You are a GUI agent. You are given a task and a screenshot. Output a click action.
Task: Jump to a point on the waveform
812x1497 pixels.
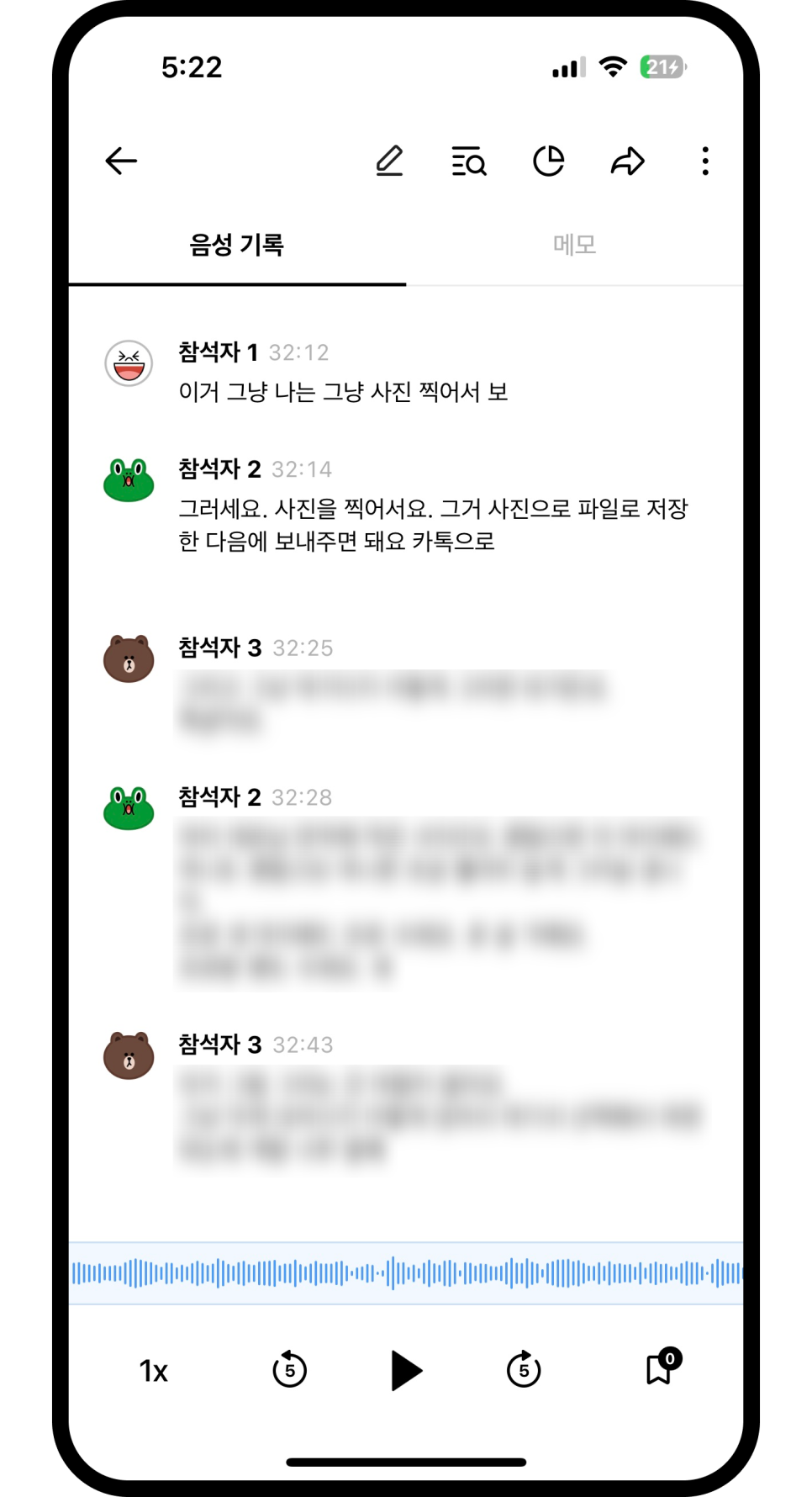[406, 1273]
